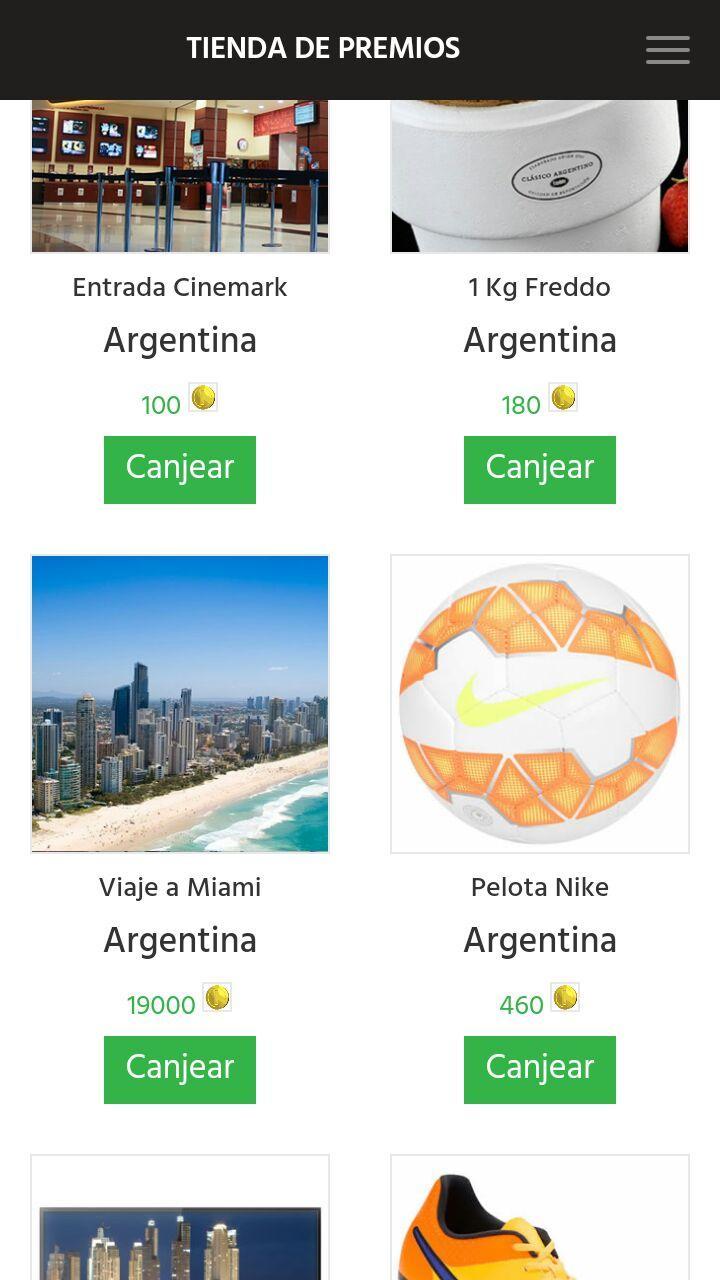Open the Entrada Cinemark product name
Image resolution: width=720 pixels, height=1280 pixels.
pyautogui.click(x=179, y=288)
